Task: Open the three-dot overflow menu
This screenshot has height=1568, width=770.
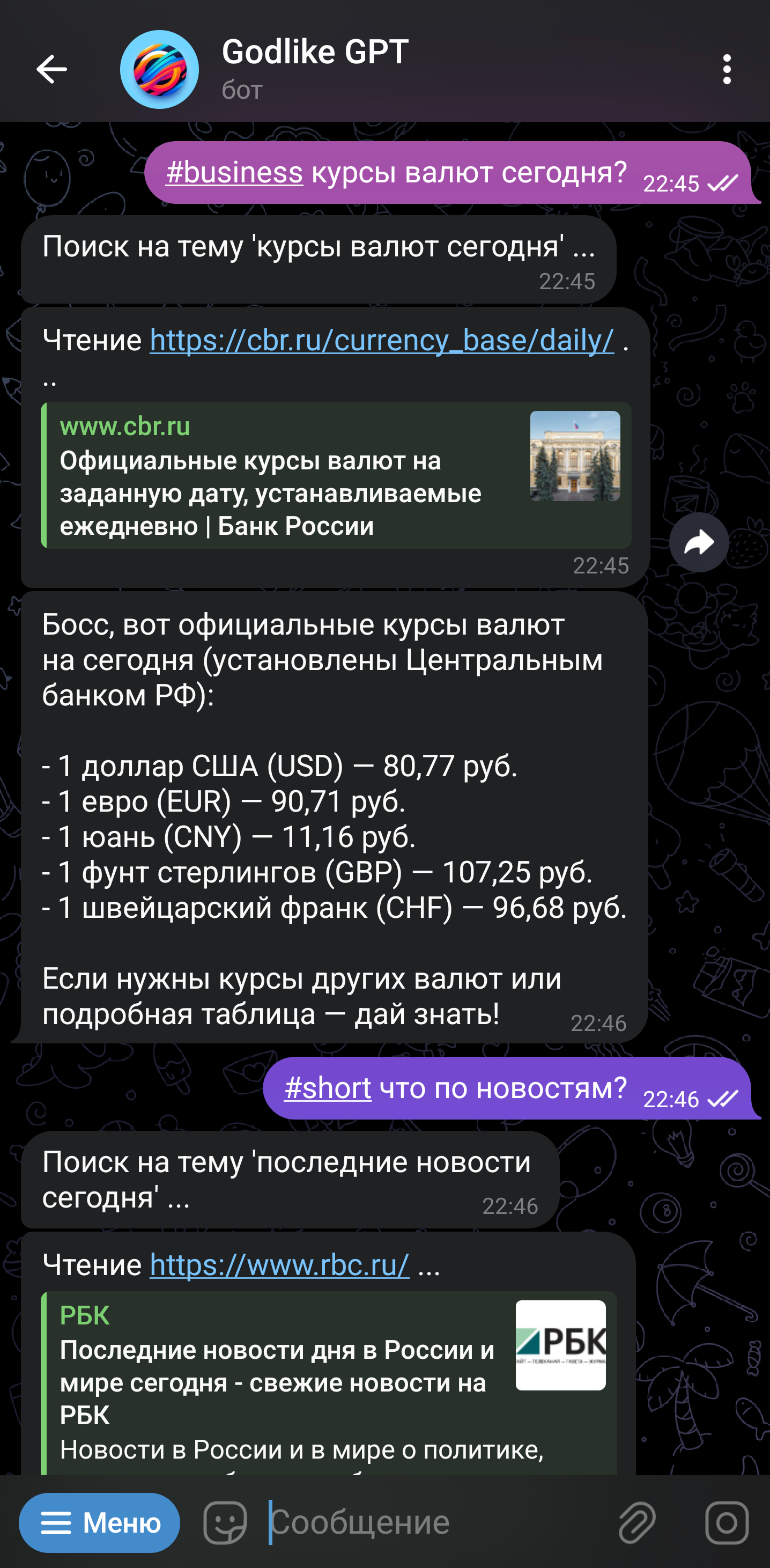Action: click(x=726, y=69)
